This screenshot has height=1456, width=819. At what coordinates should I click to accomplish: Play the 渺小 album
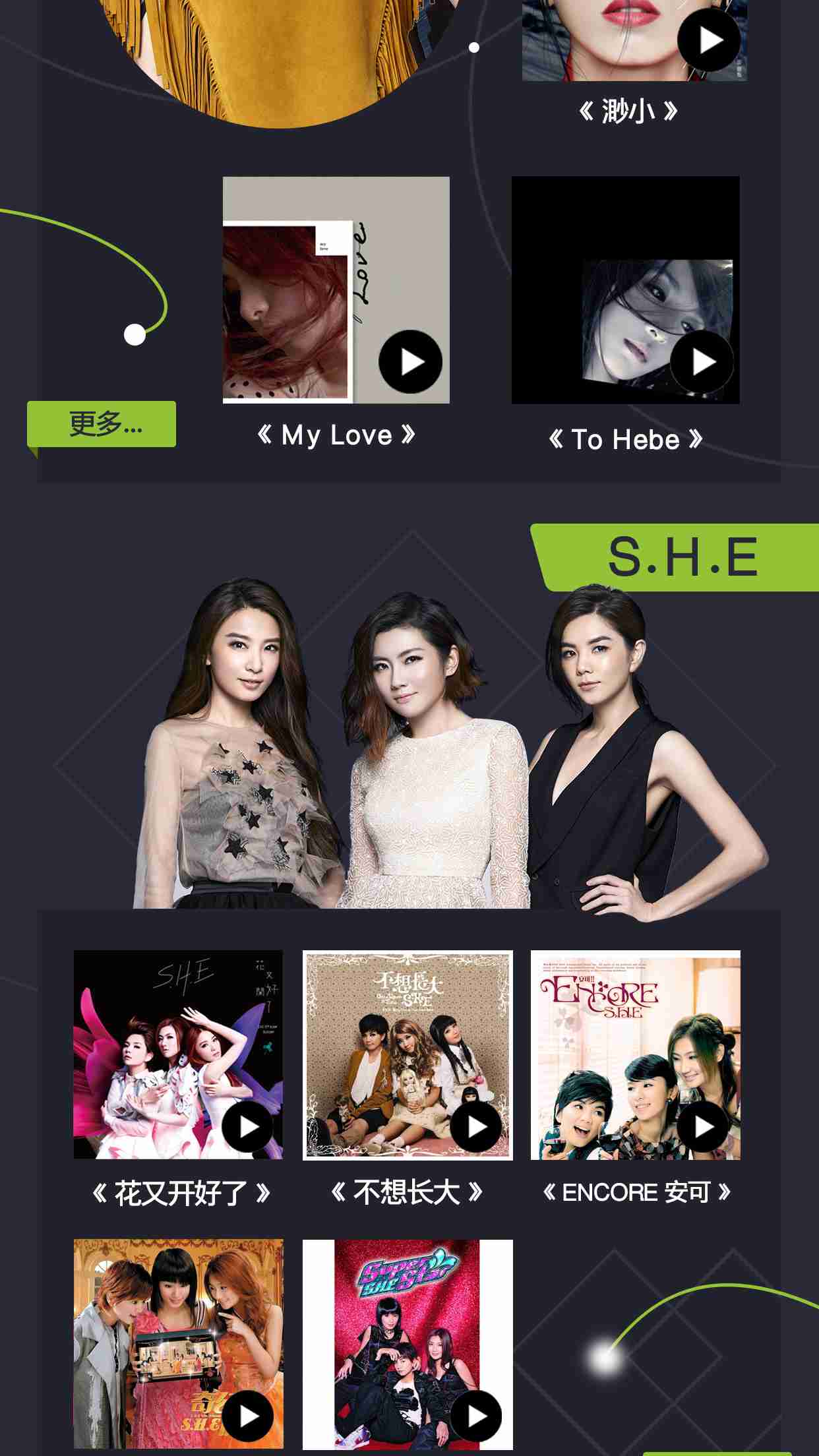point(709,40)
